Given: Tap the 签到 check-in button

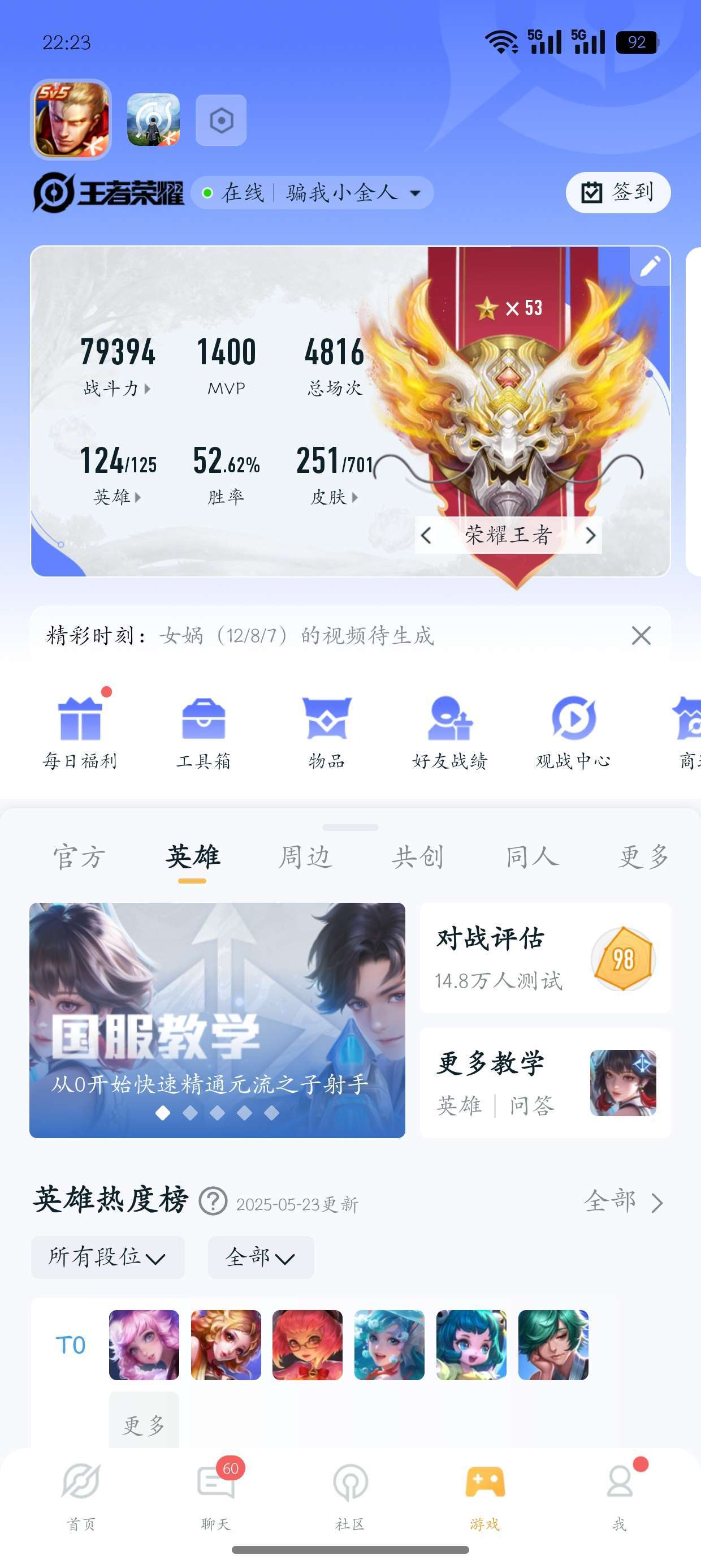Looking at the screenshot, I should pos(618,192).
